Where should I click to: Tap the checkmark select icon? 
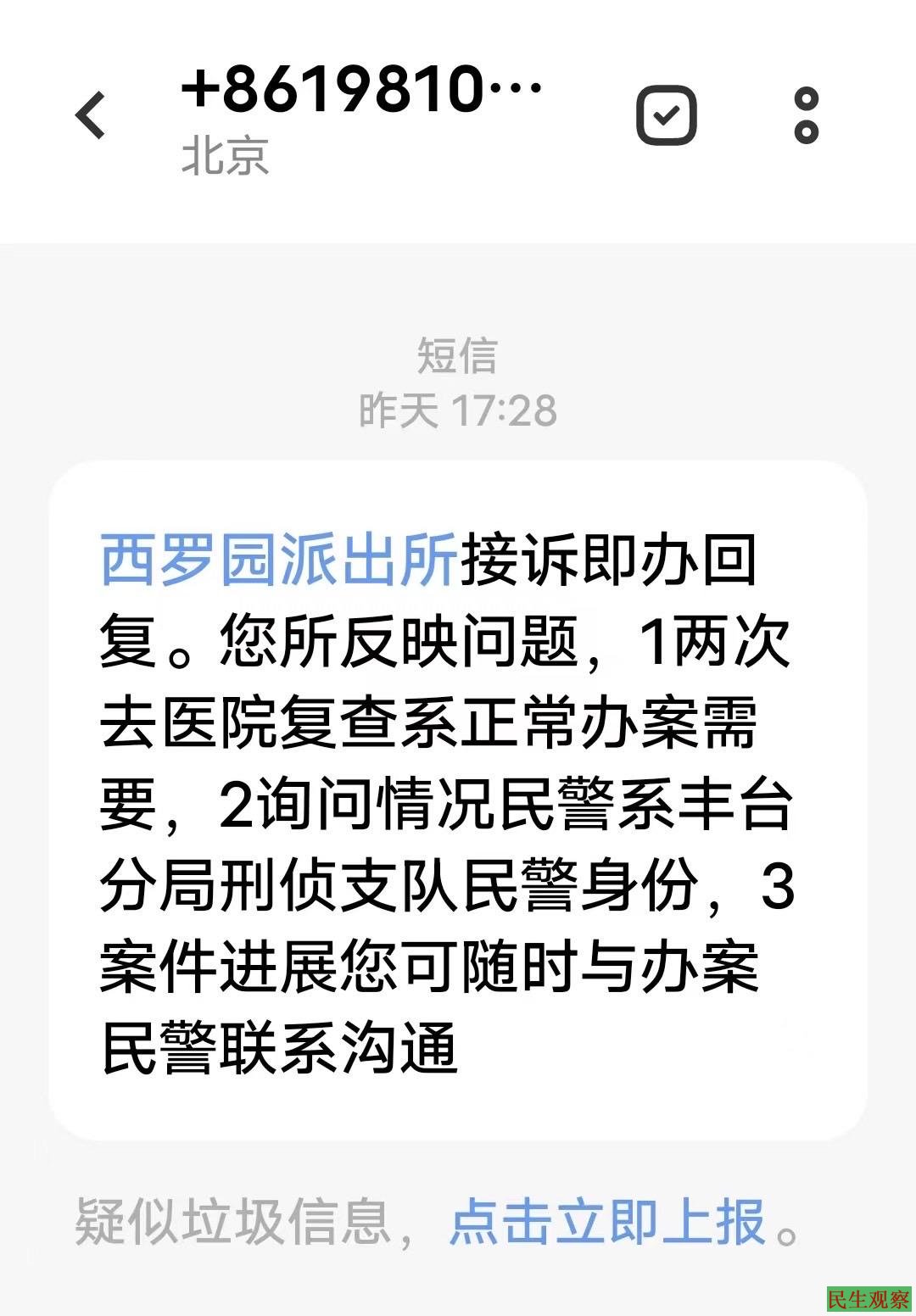click(x=667, y=115)
